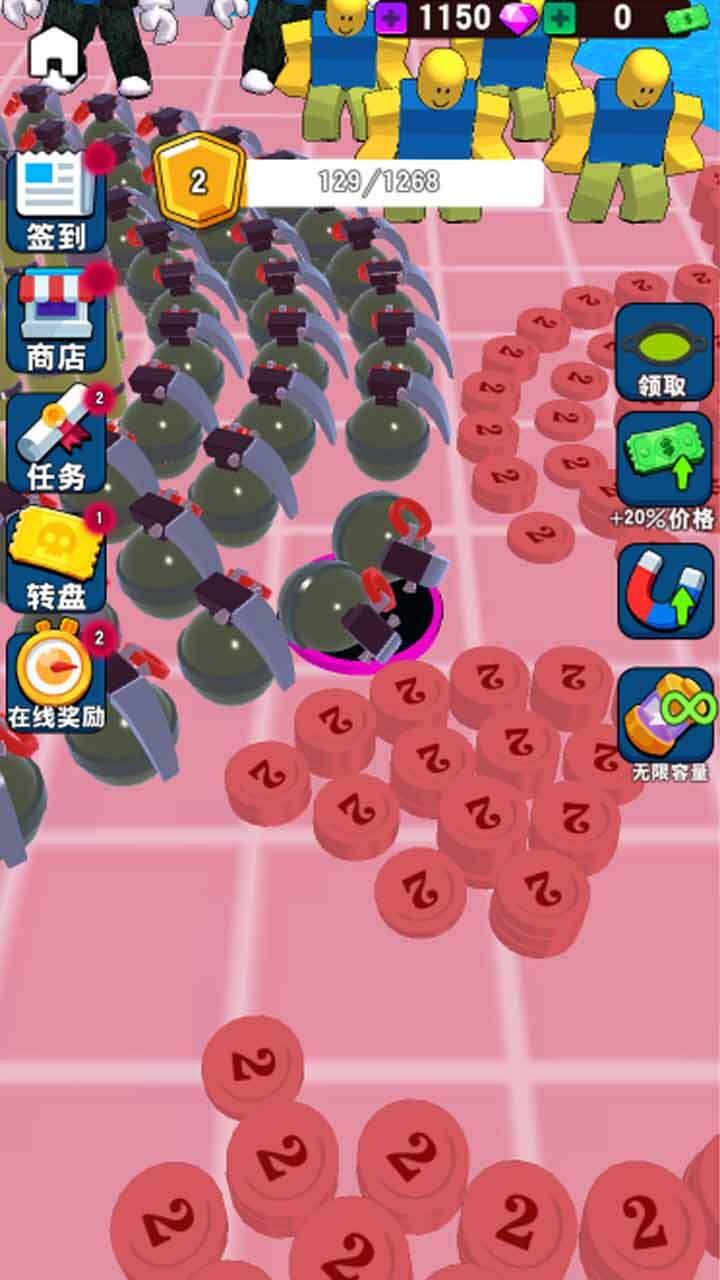Tap the 领取 claim button
This screenshot has height=1280, width=720.
coord(664,352)
